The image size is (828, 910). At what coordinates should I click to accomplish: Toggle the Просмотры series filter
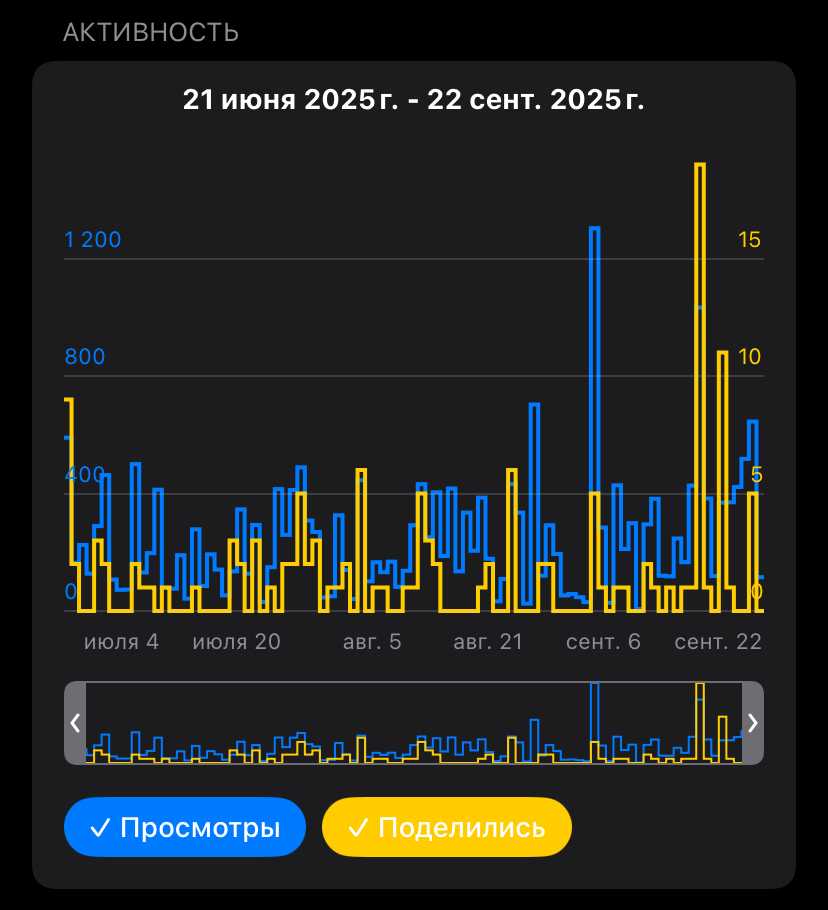(x=184, y=828)
